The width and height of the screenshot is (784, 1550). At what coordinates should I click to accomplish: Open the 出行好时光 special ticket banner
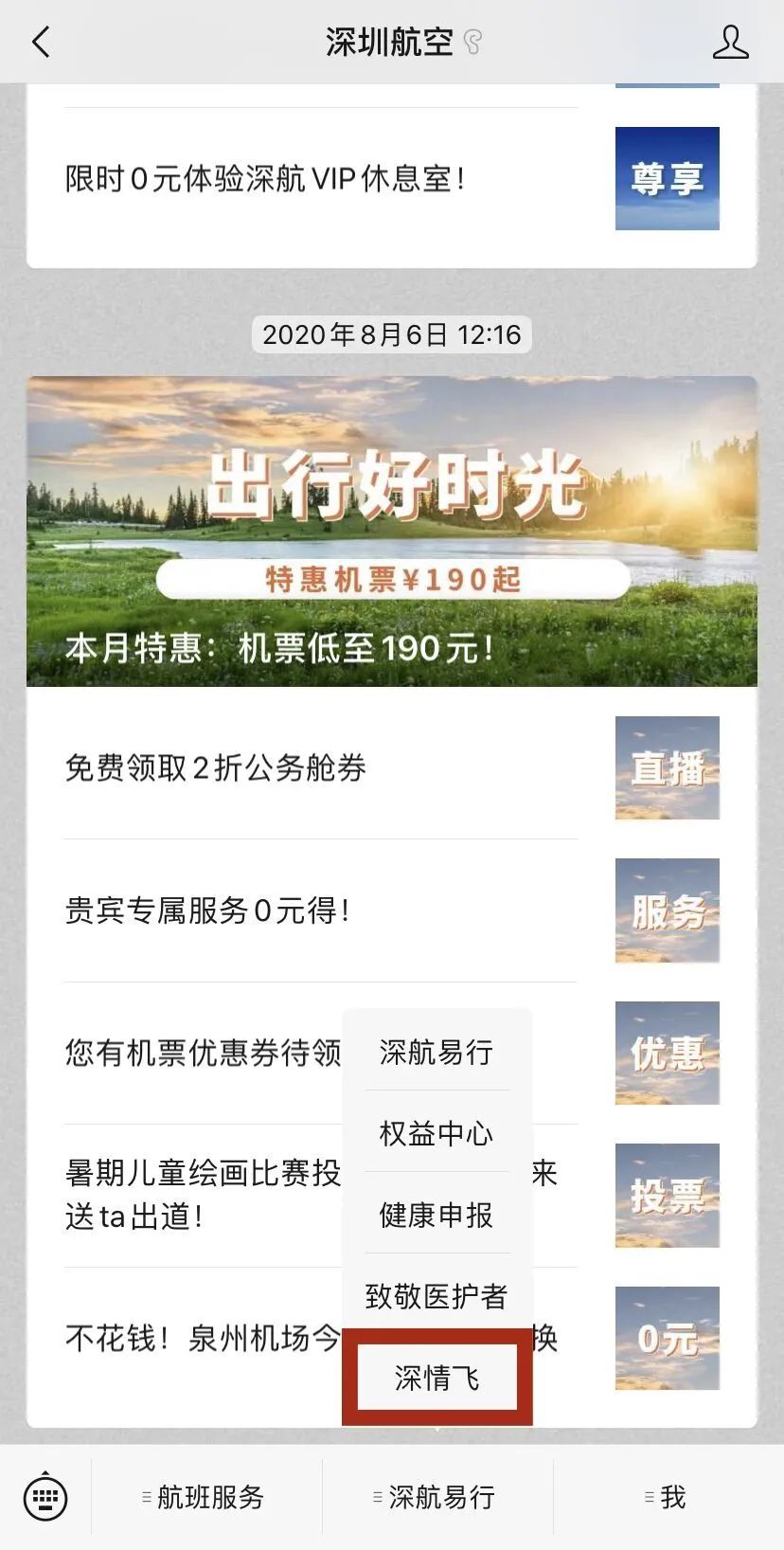[x=392, y=531]
